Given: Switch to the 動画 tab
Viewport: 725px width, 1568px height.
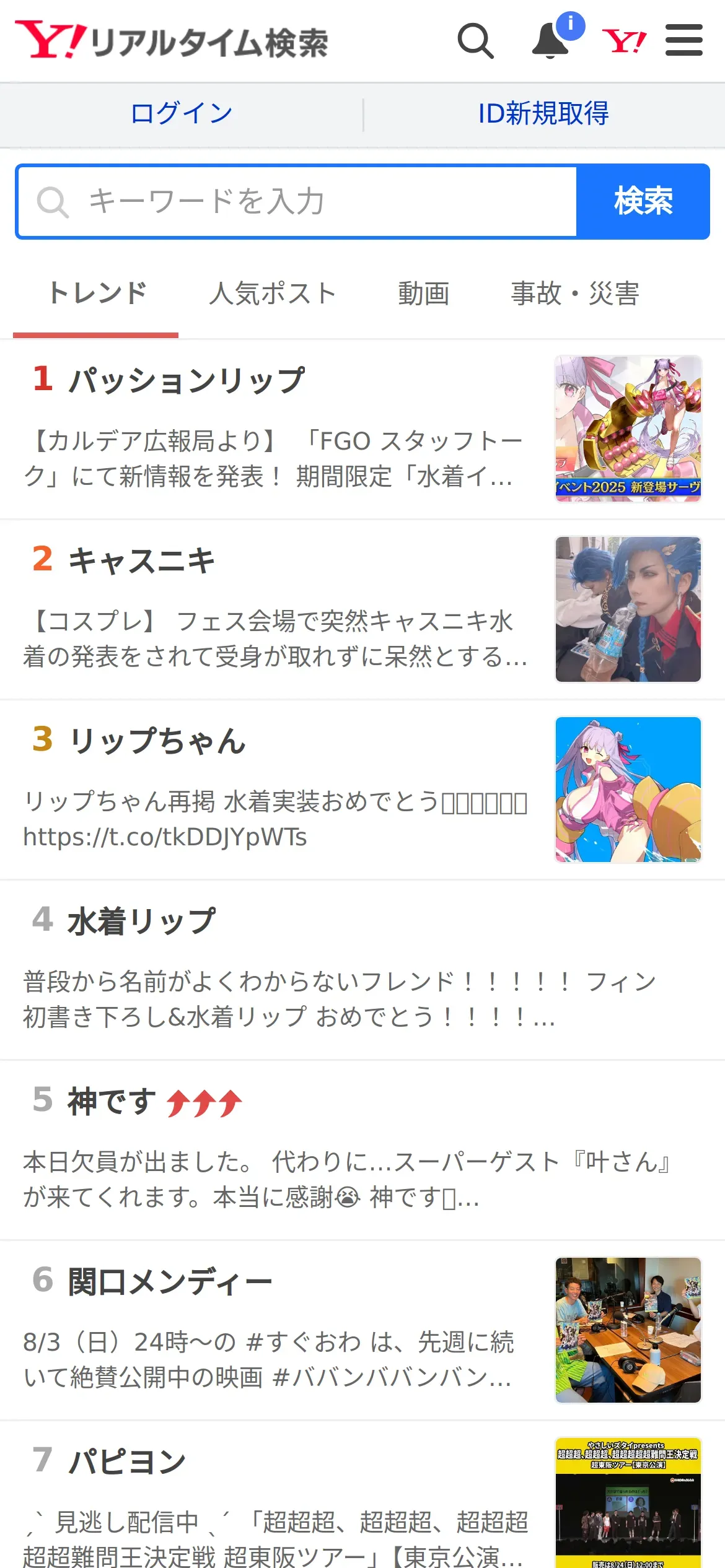Looking at the screenshot, I should click(424, 294).
